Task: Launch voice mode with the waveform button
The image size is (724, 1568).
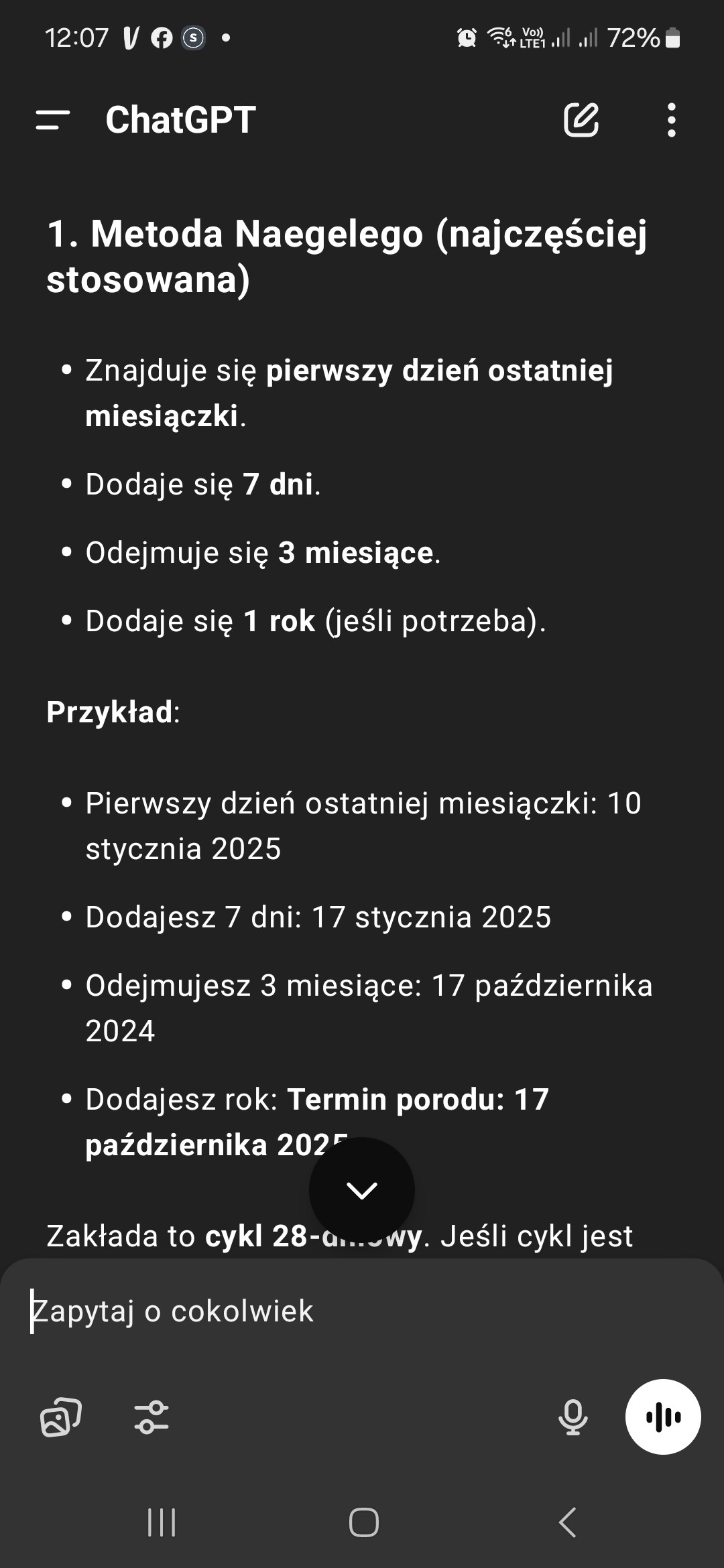Action: [663, 1417]
